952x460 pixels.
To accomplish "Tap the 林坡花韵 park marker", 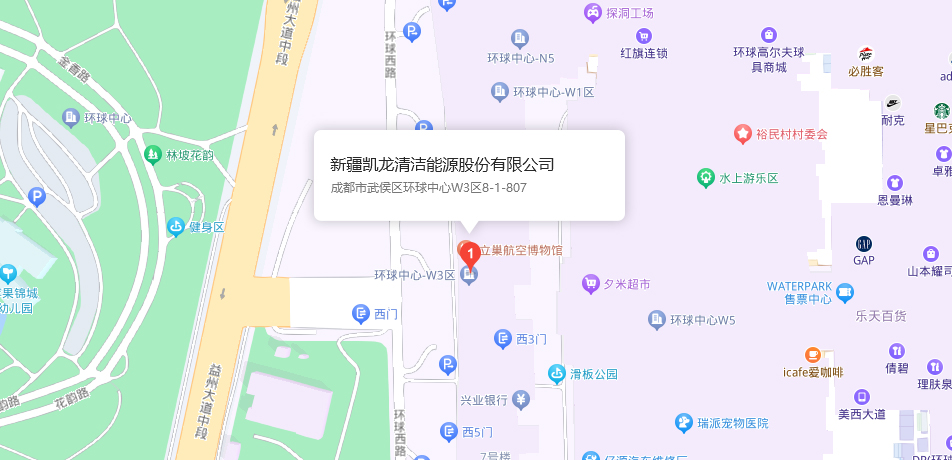I will click(152, 155).
